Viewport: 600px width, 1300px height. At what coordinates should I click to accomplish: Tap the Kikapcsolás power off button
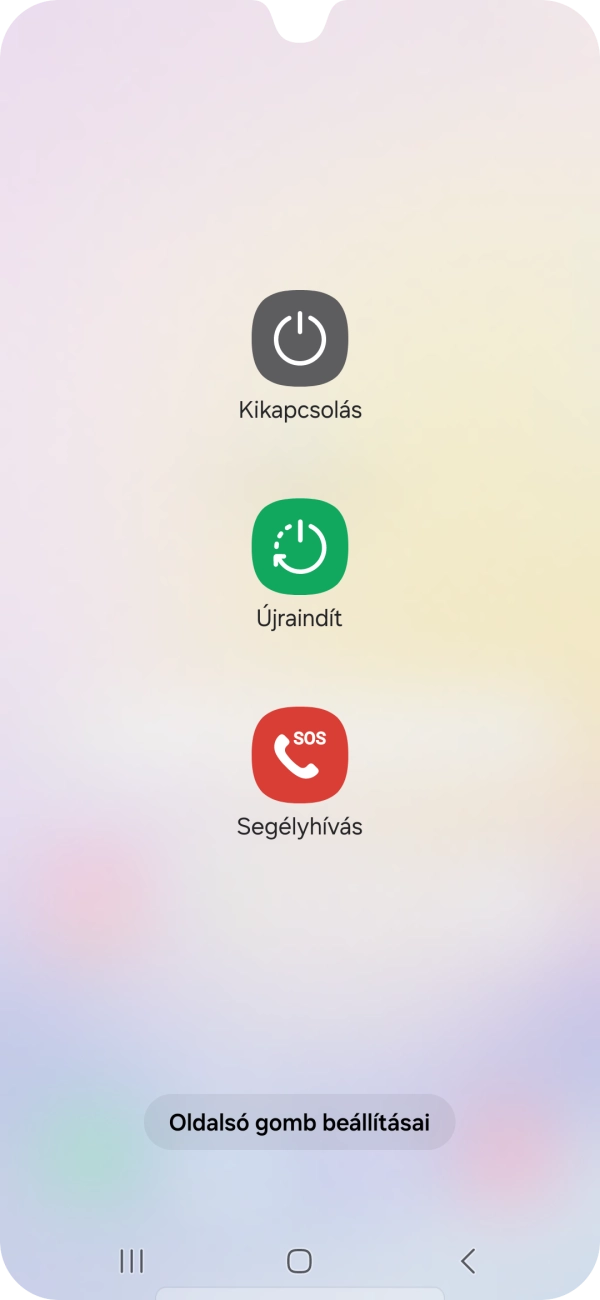tap(300, 339)
